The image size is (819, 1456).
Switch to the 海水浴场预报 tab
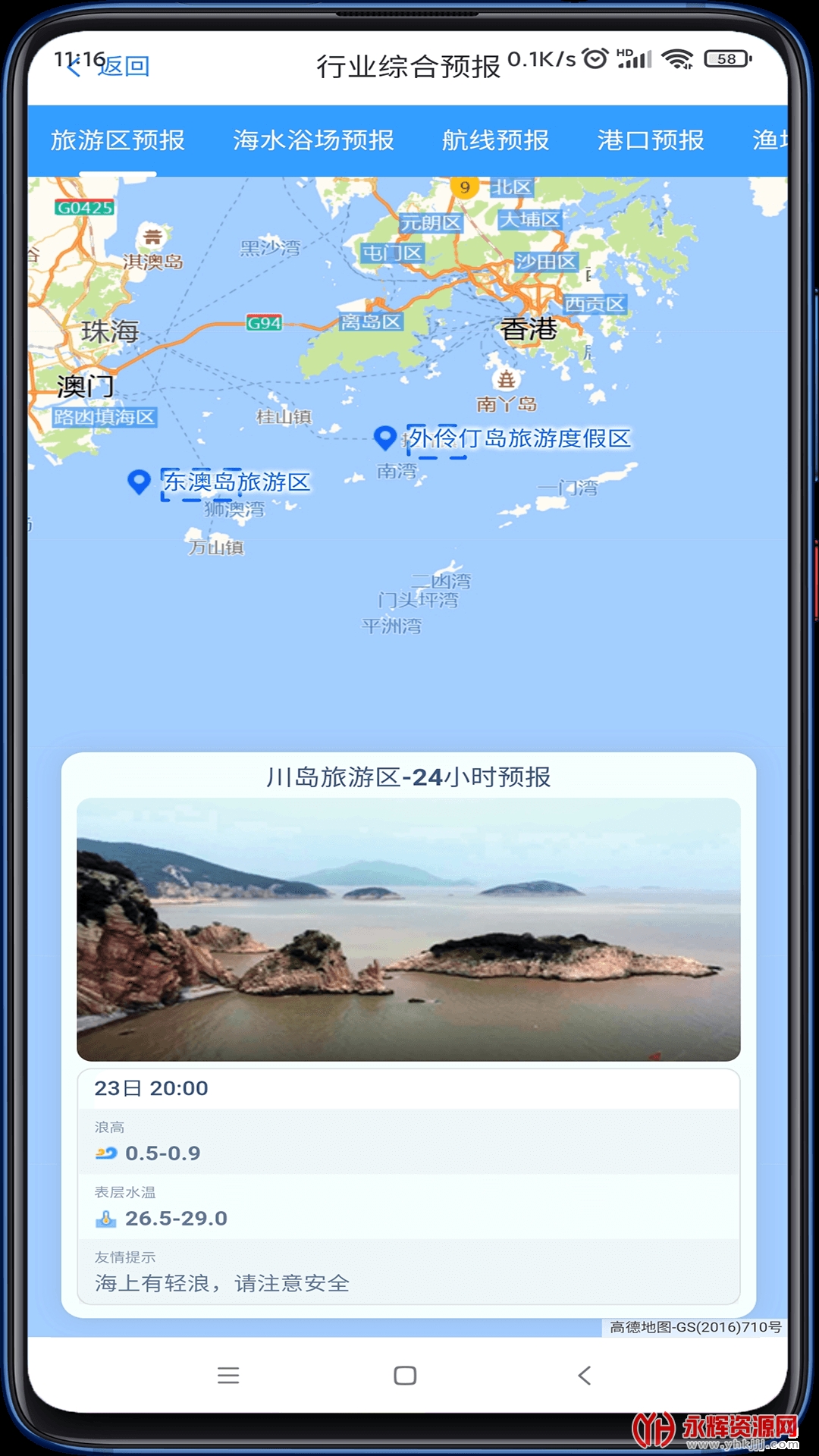(313, 140)
